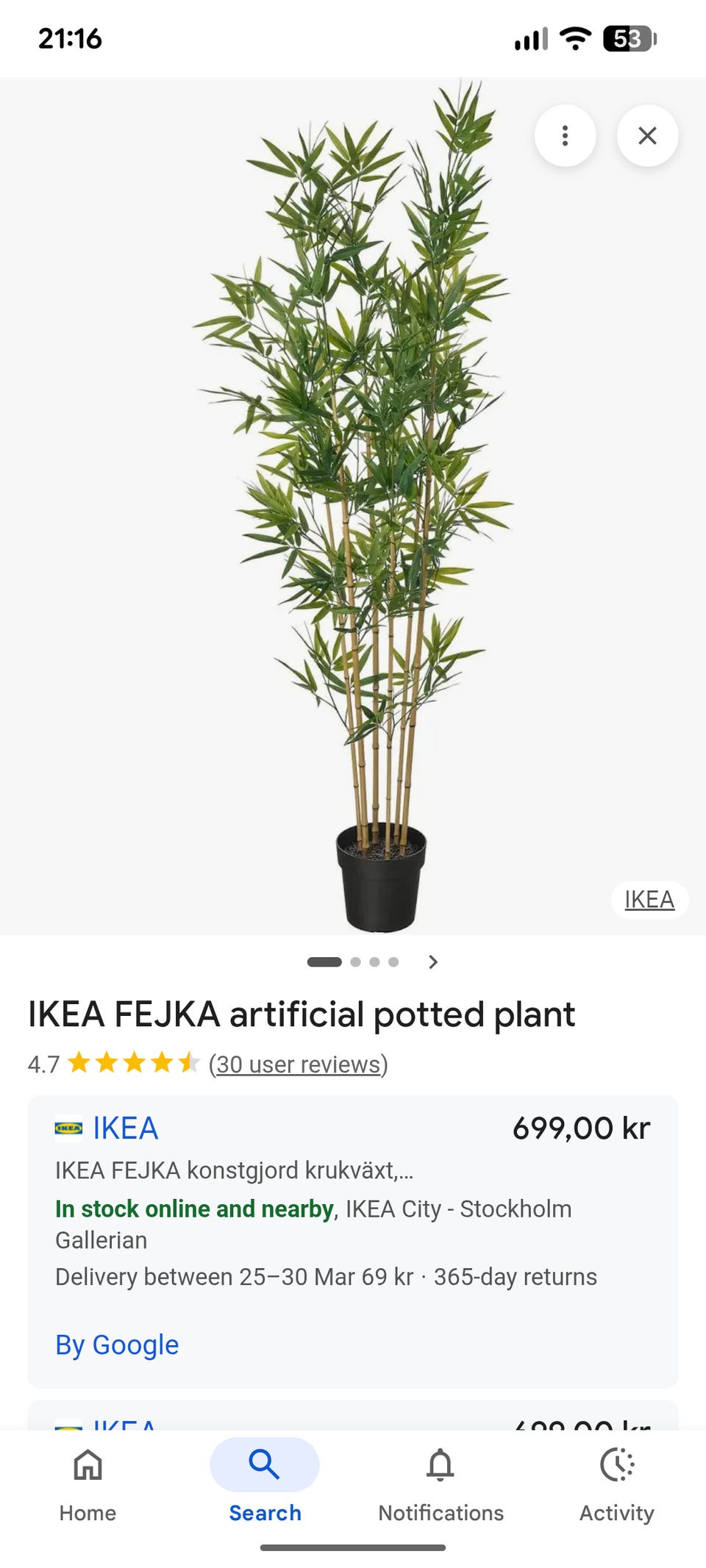Tap the By Google link
Viewport: 706px width, 1568px height.
117,1345
